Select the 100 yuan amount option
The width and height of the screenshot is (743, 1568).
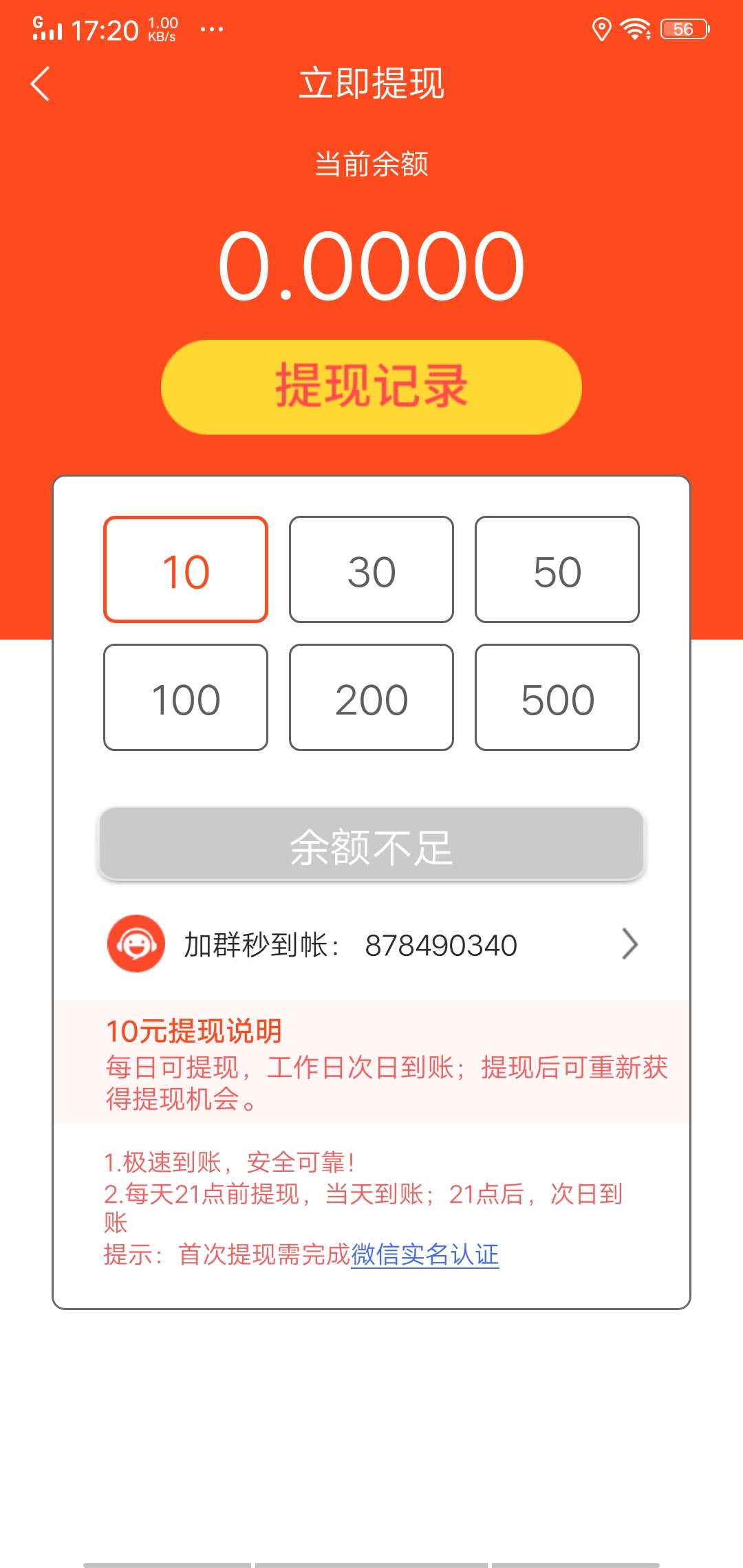click(x=185, y=699)
